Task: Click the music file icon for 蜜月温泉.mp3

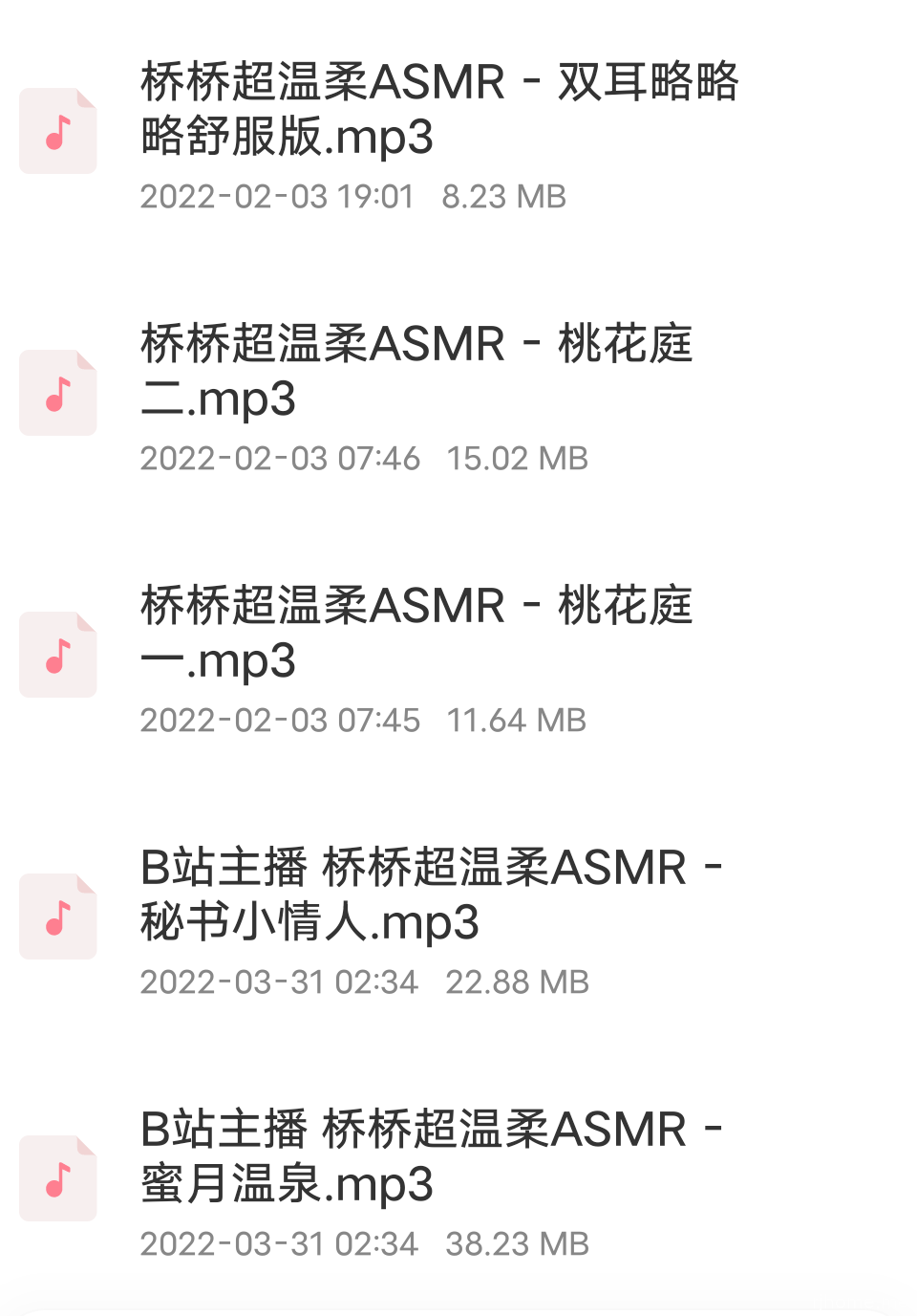Action: click(57, 1178)
